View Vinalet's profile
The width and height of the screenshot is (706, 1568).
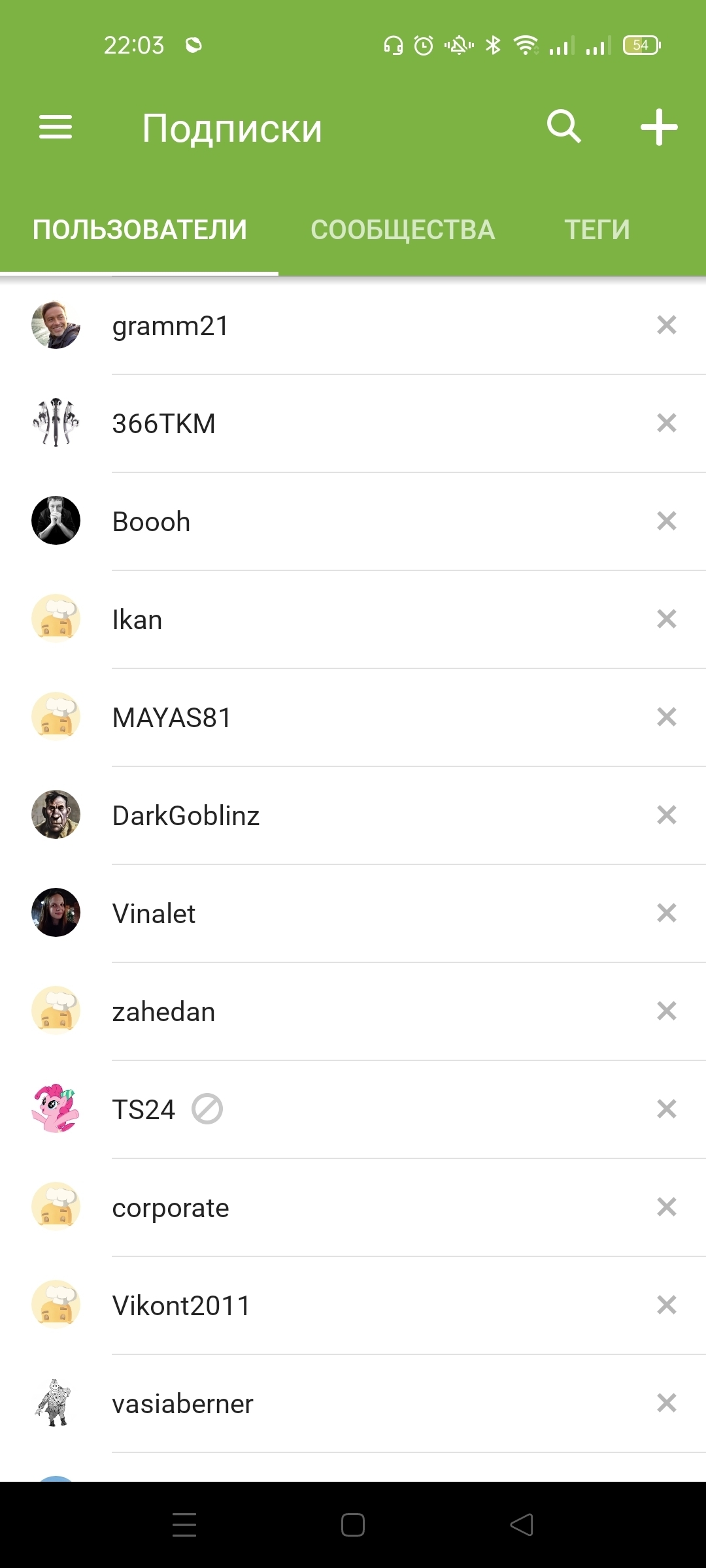coord(154,914)
